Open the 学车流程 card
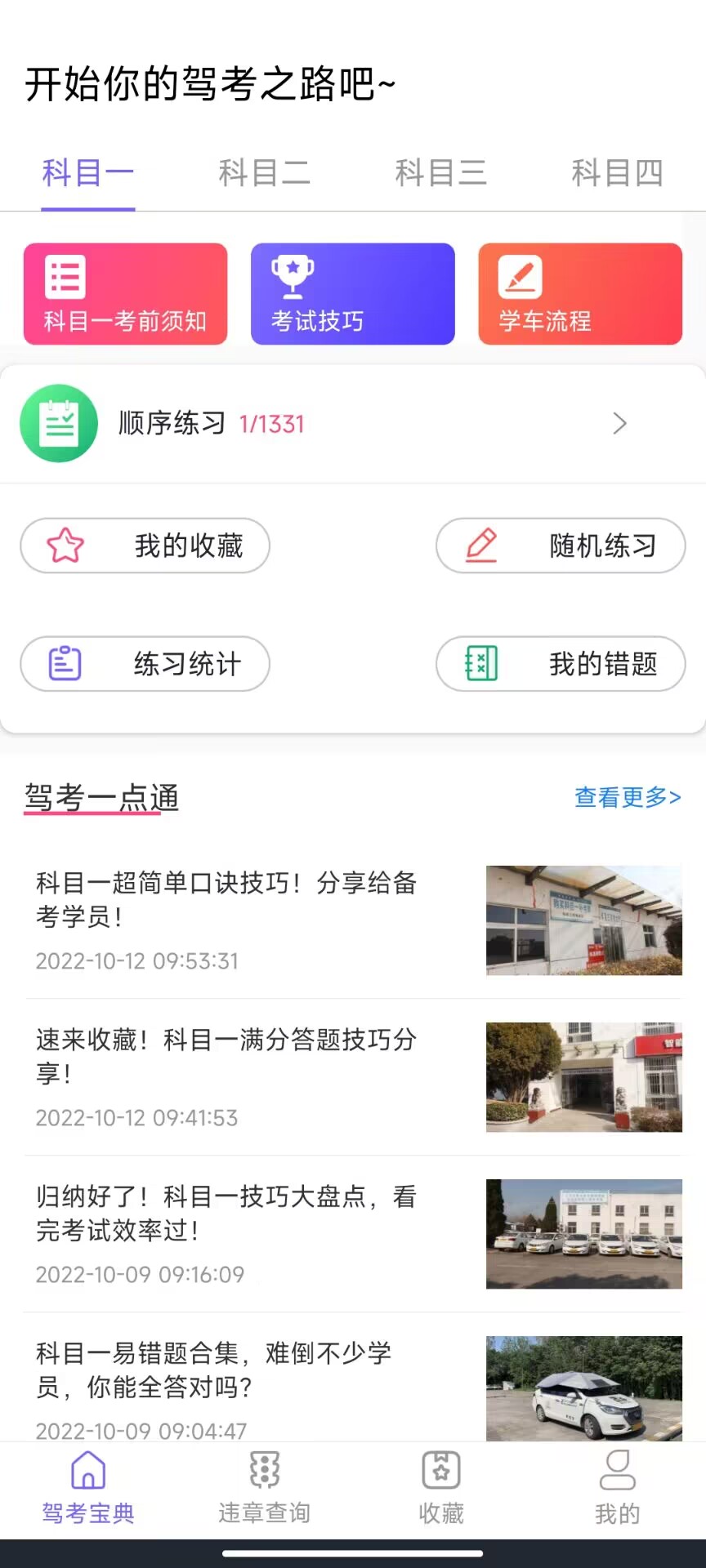Image resolution: width=706 pixels, height=1568 pixels. (x=579, y=294)
